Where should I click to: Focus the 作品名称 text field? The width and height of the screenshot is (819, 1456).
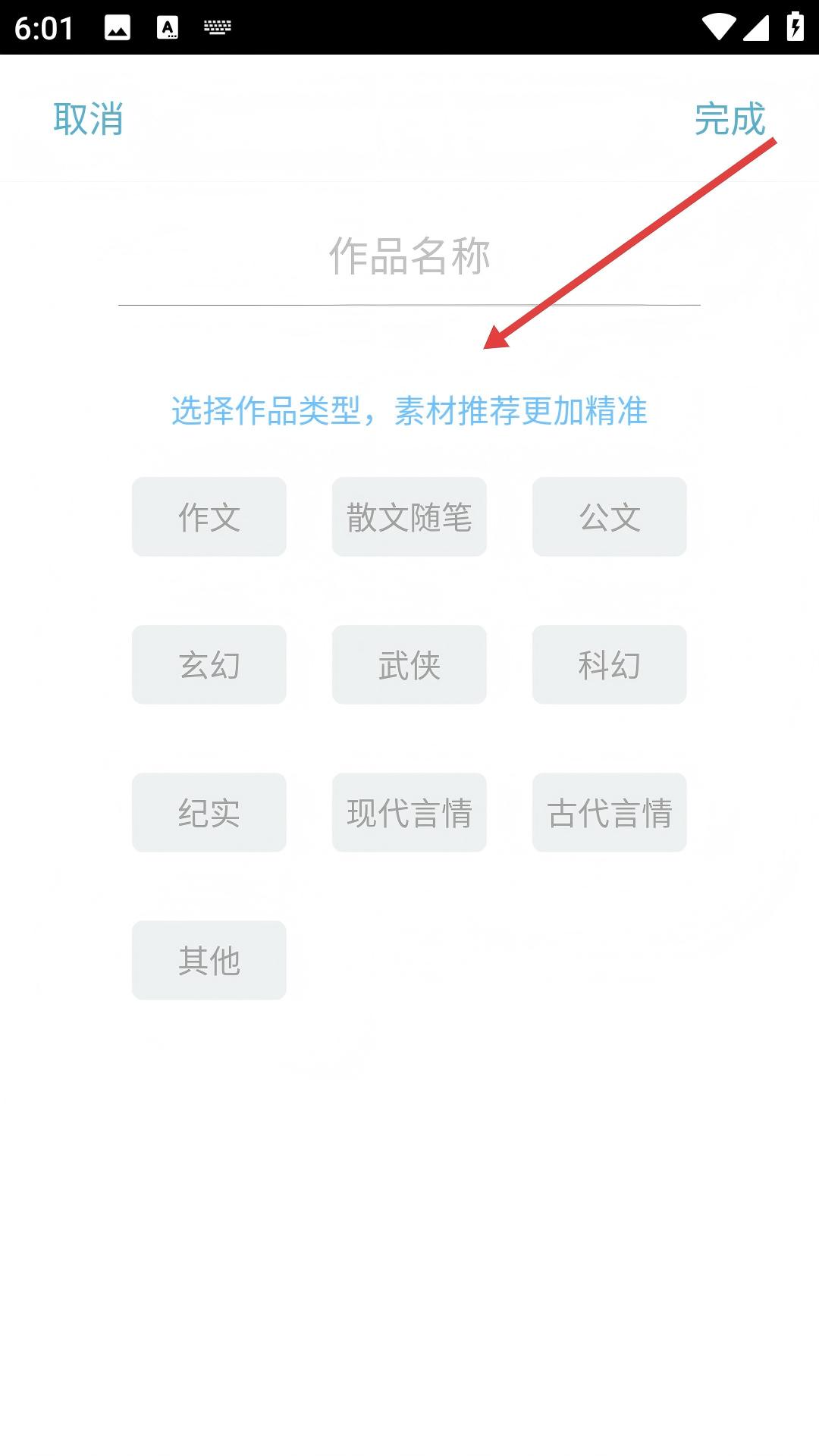click(409, 256)
